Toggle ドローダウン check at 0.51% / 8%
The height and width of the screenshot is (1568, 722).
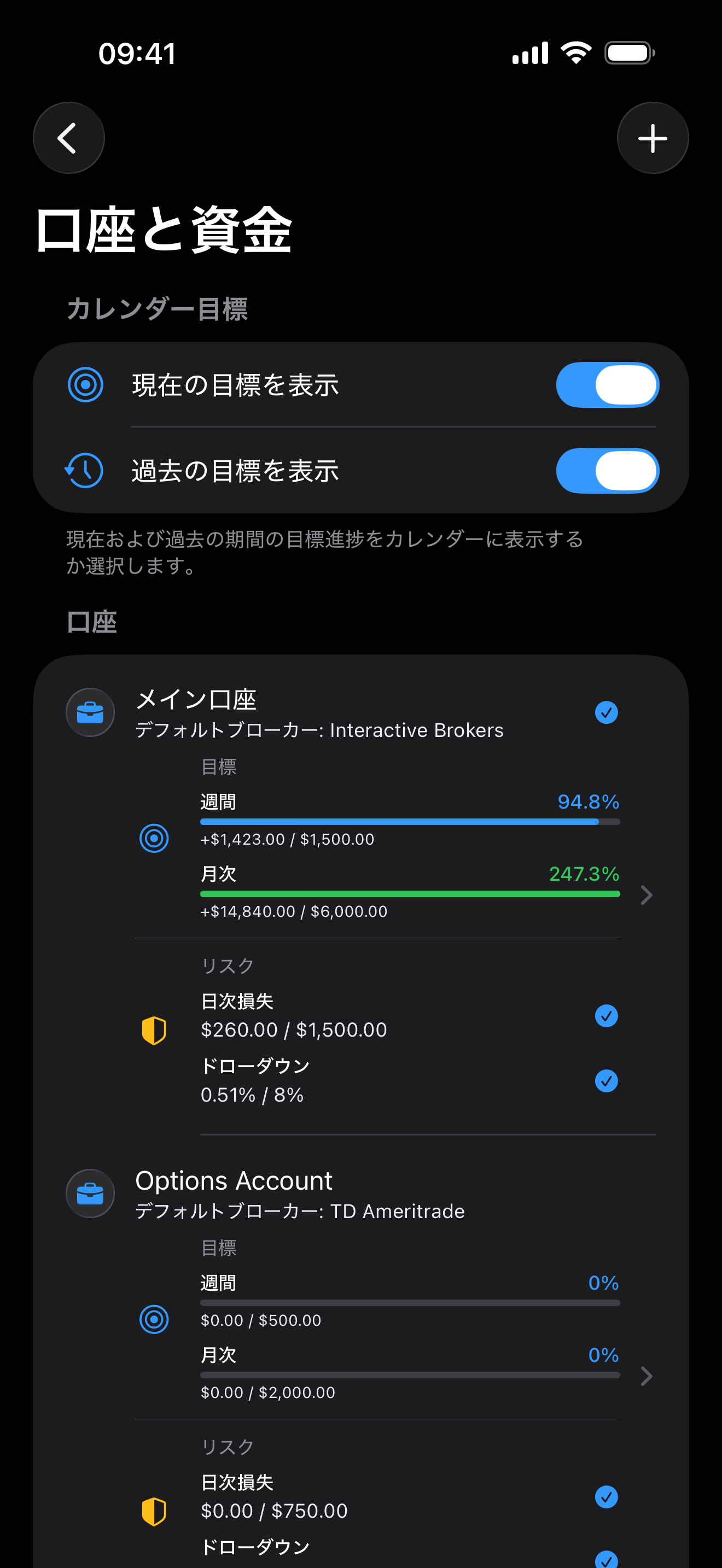pyautogui.click(x=607, y=1081)
